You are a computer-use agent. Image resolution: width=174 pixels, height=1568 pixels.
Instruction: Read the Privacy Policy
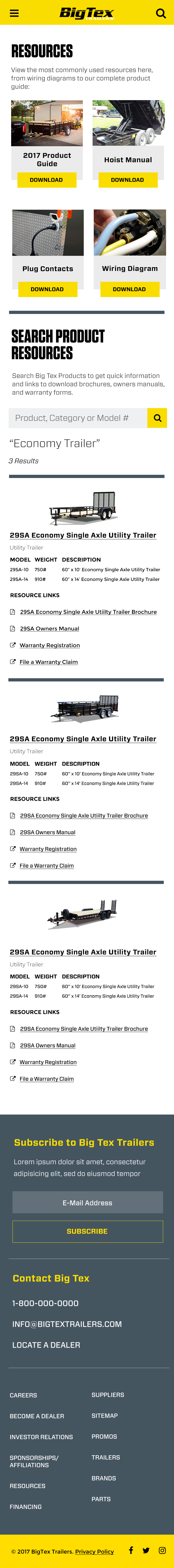point(94,1552)
